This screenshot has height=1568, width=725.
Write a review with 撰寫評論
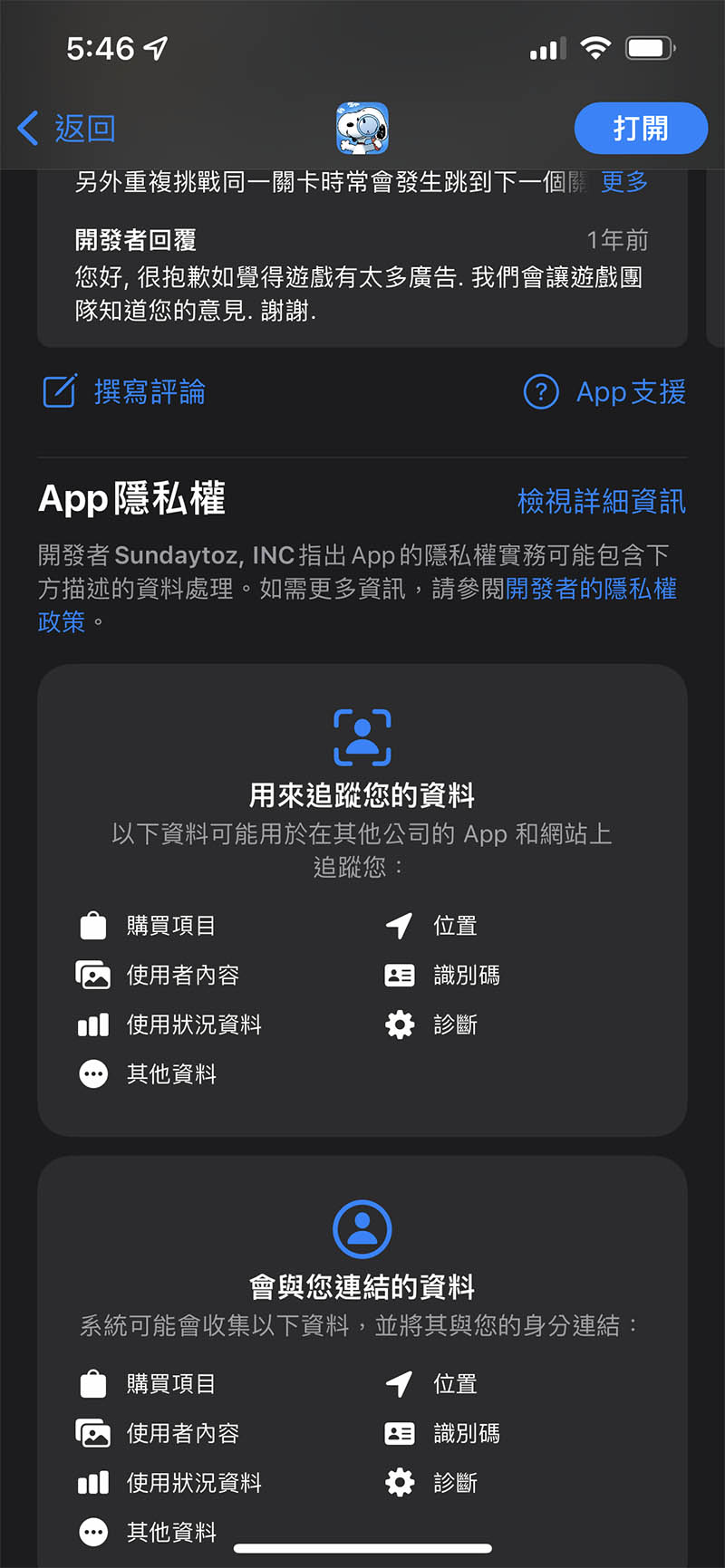[x=125, y=392]
